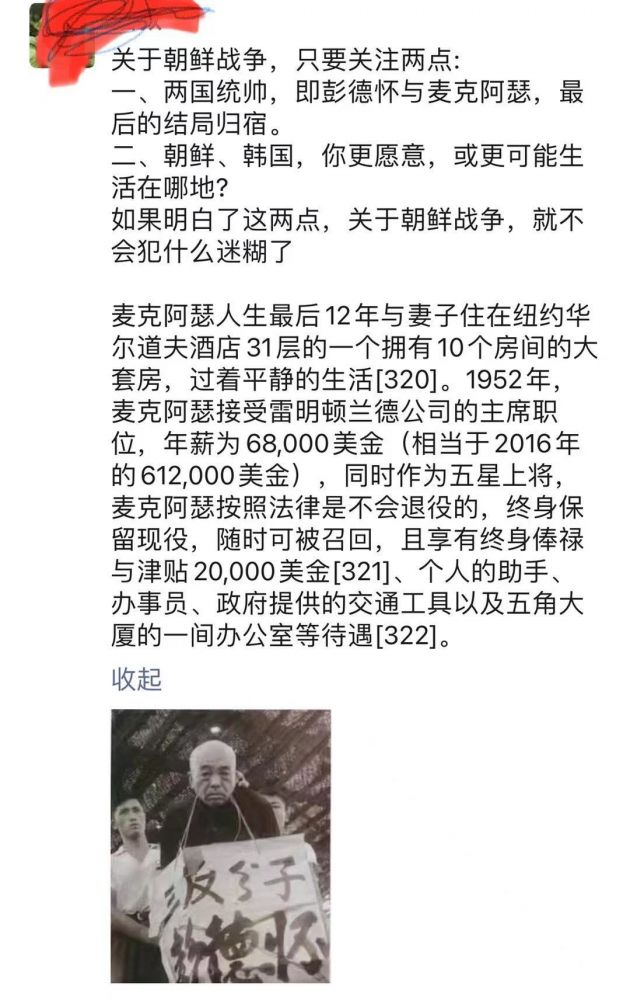Image resolution: width=630 pixels, height=1000 pixels.
Task: Open the attached black-and-white photo
Action: [x=220, y=845]
